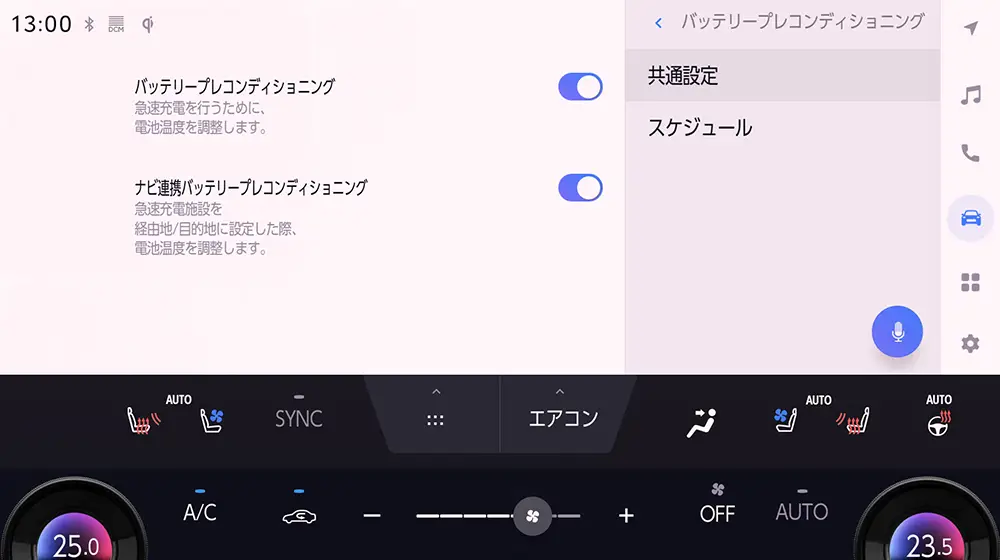The height and width of the screenshot is (560, 1000).
Task: Enable climate AUTO mode next to OFF
Action: [802, 511]
